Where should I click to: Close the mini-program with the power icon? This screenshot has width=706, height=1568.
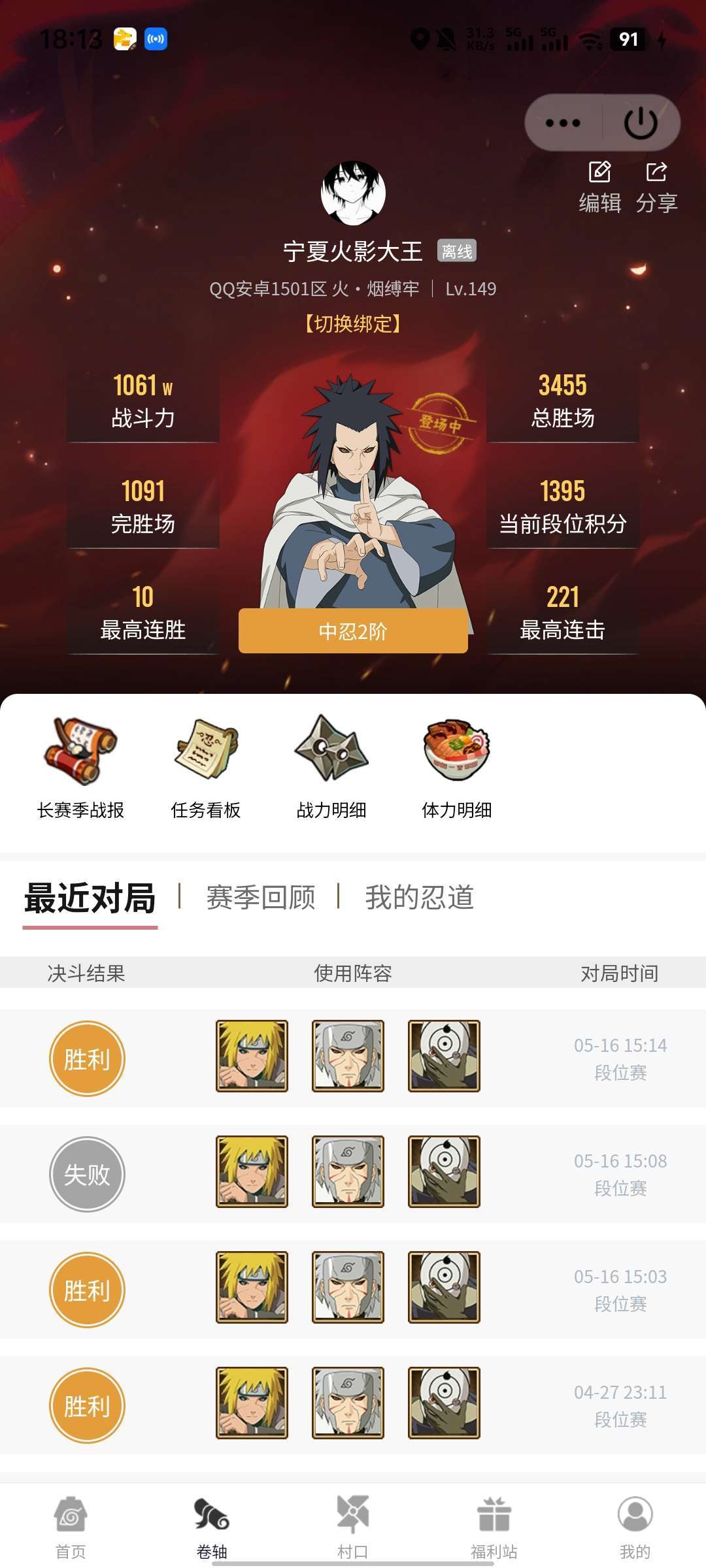click(x=641, y=123)
